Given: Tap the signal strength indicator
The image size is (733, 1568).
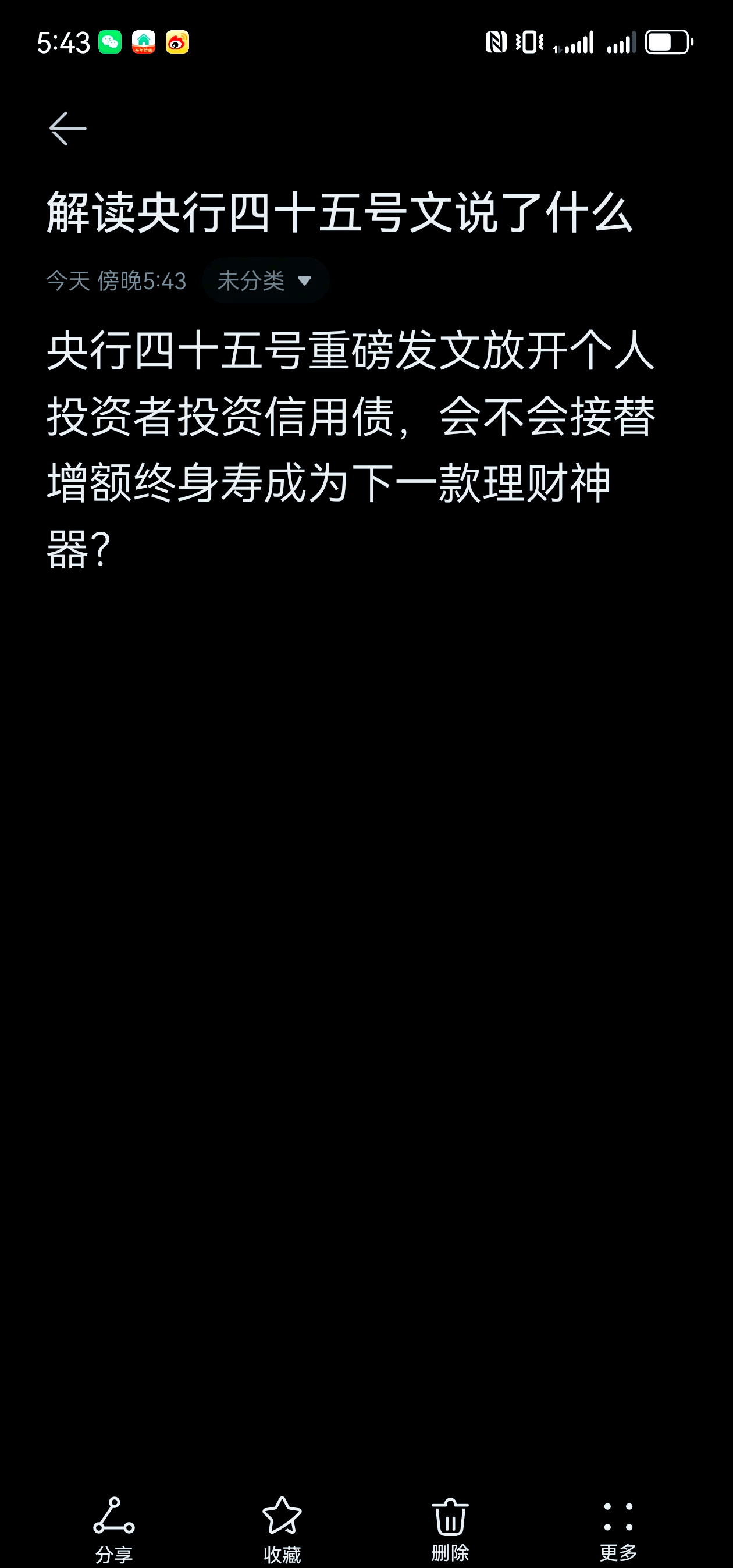Looking at the screenshot, I should tap(580, 41).
